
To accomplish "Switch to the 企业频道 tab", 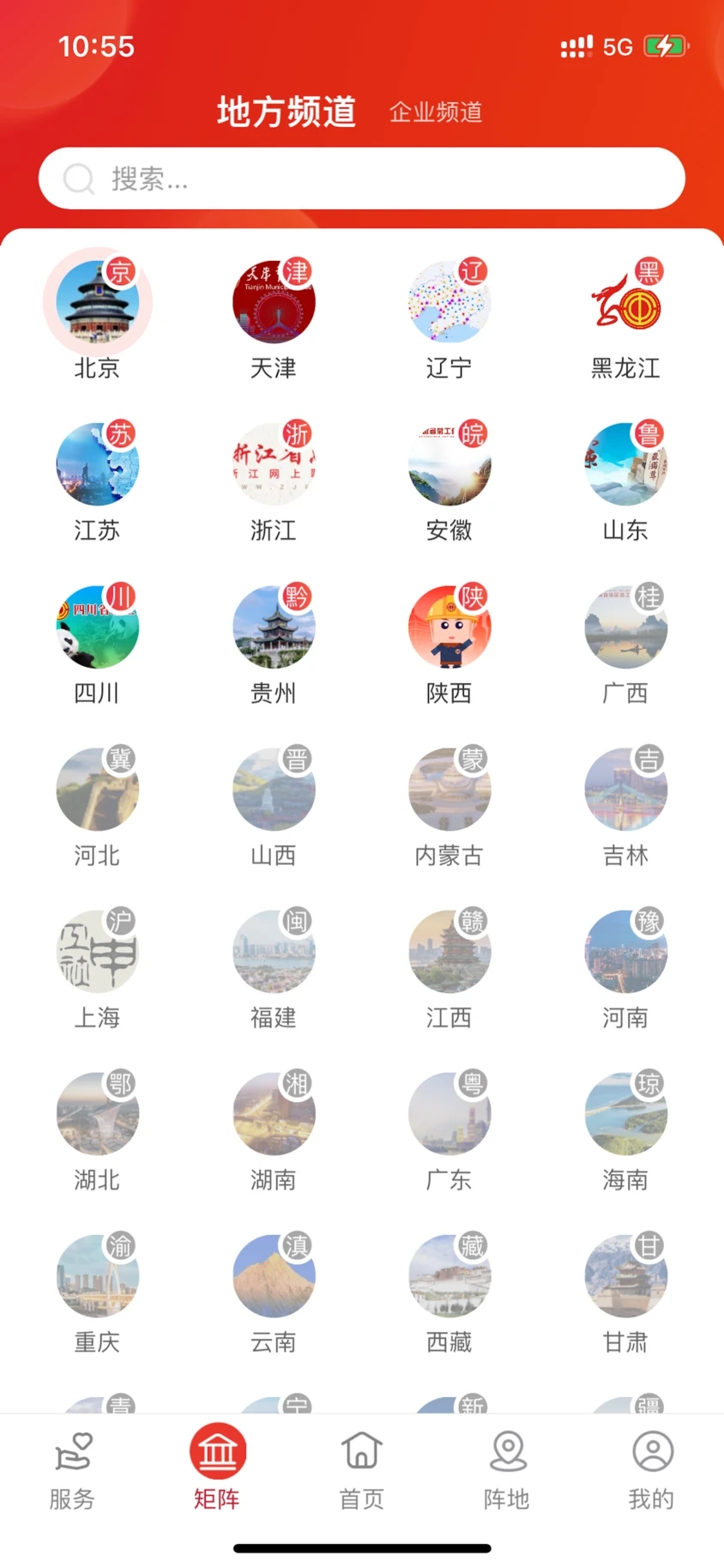I will [436, 112].
